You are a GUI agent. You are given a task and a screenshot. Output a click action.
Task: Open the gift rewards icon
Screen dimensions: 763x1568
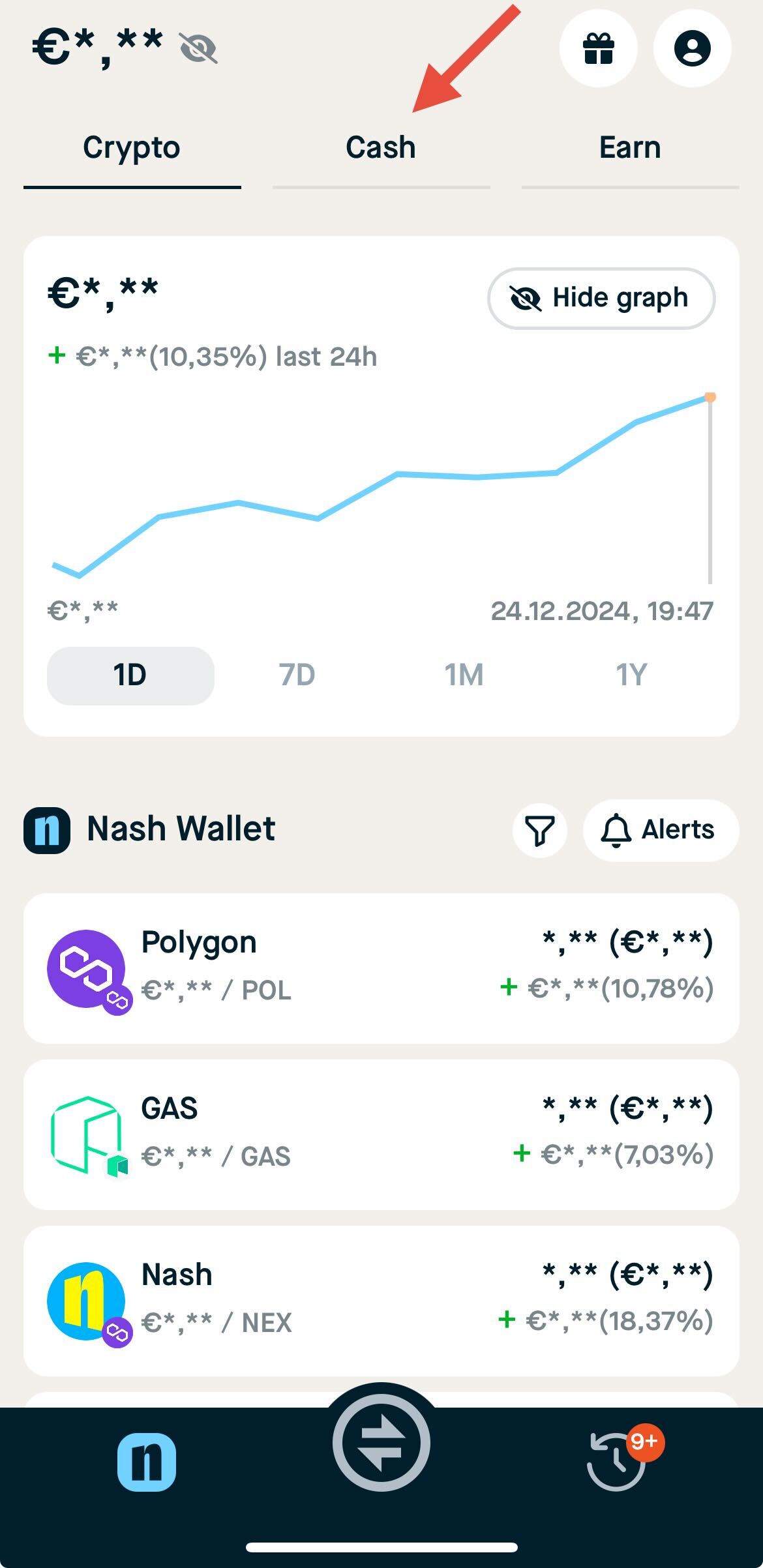[x=598, y=49]
